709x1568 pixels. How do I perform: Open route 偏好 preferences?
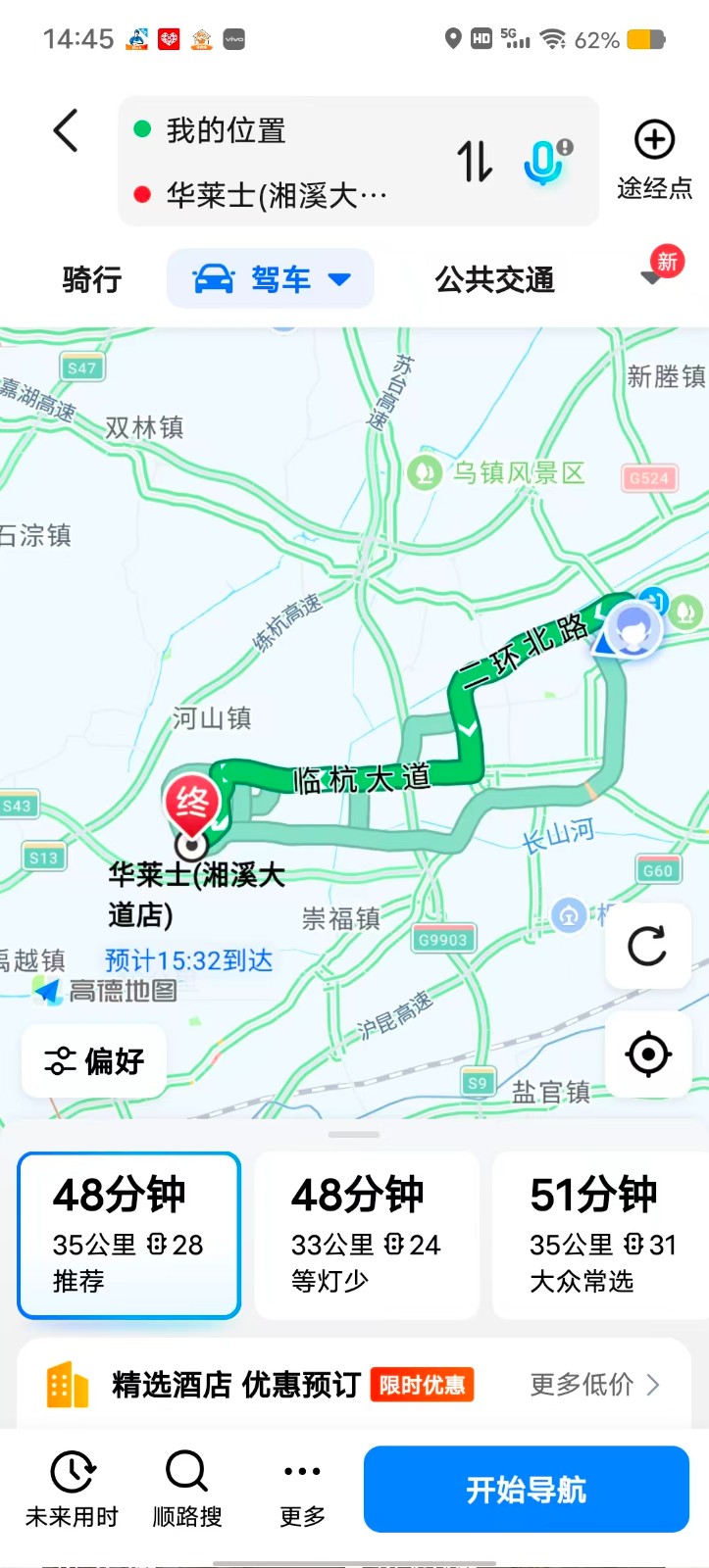pos(94,1061)
